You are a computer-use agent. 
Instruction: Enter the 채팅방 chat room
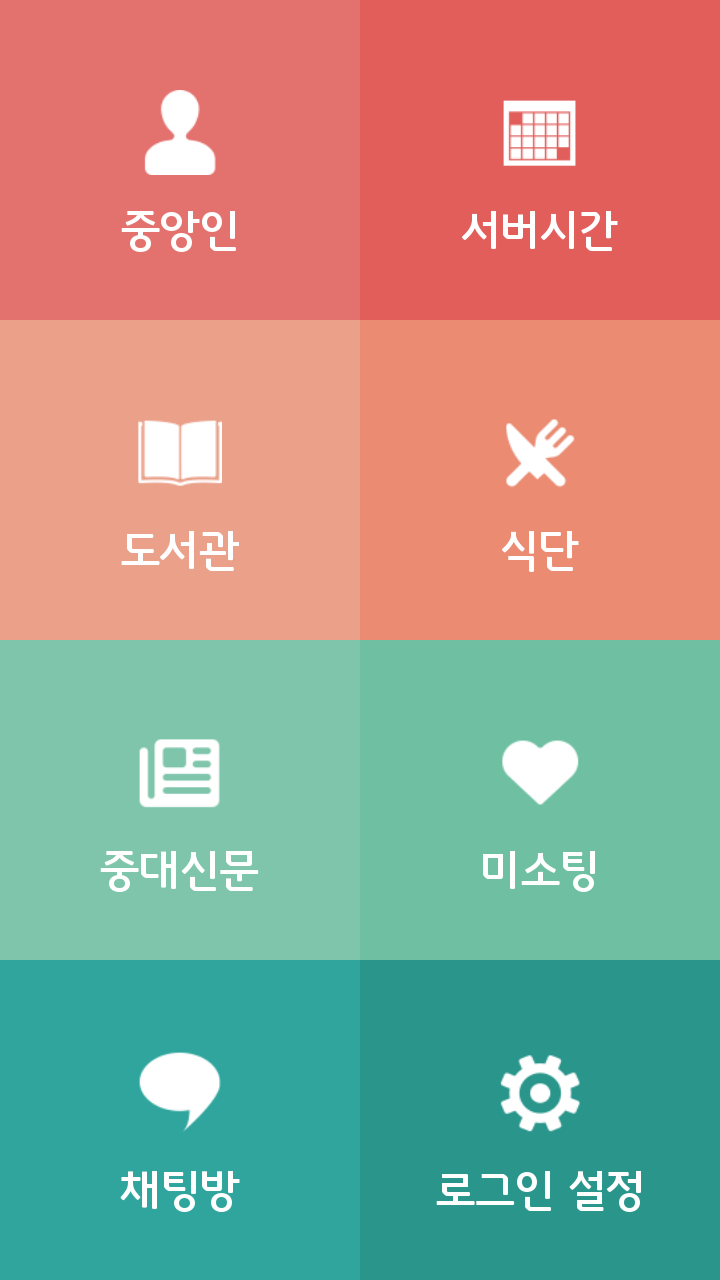tap(180, 1120)
